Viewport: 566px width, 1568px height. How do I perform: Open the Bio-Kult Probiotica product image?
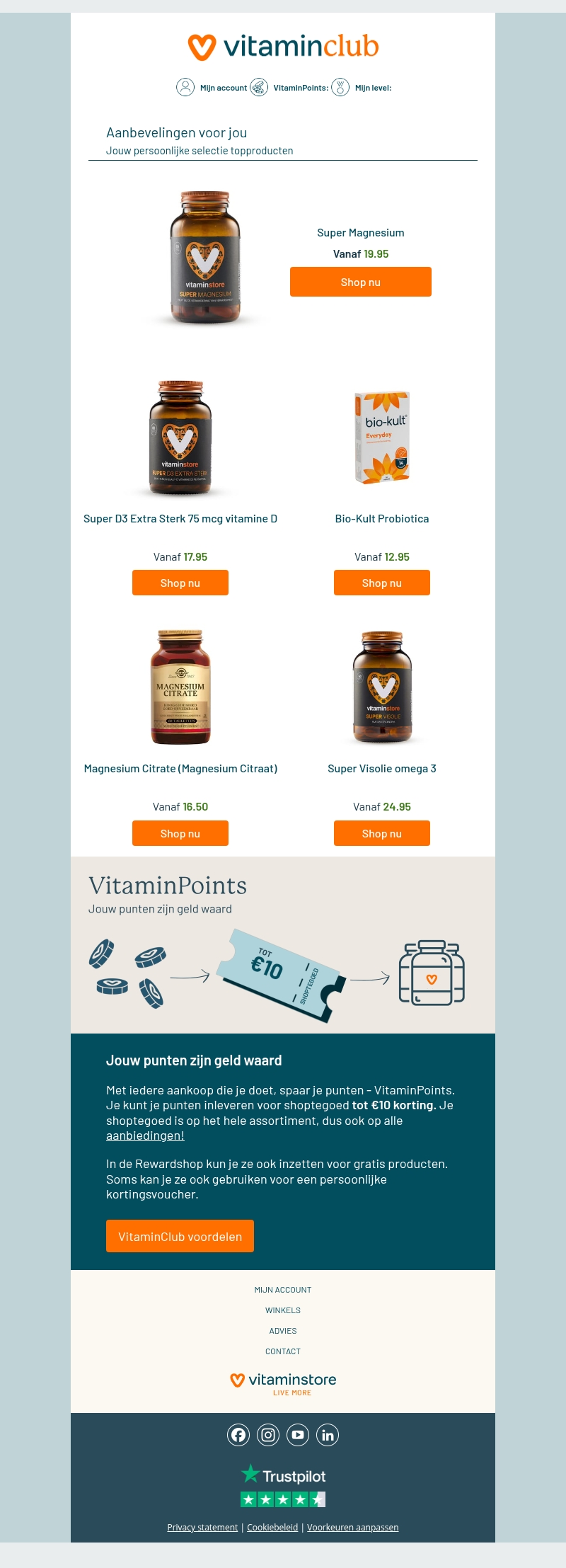[382, 437]
